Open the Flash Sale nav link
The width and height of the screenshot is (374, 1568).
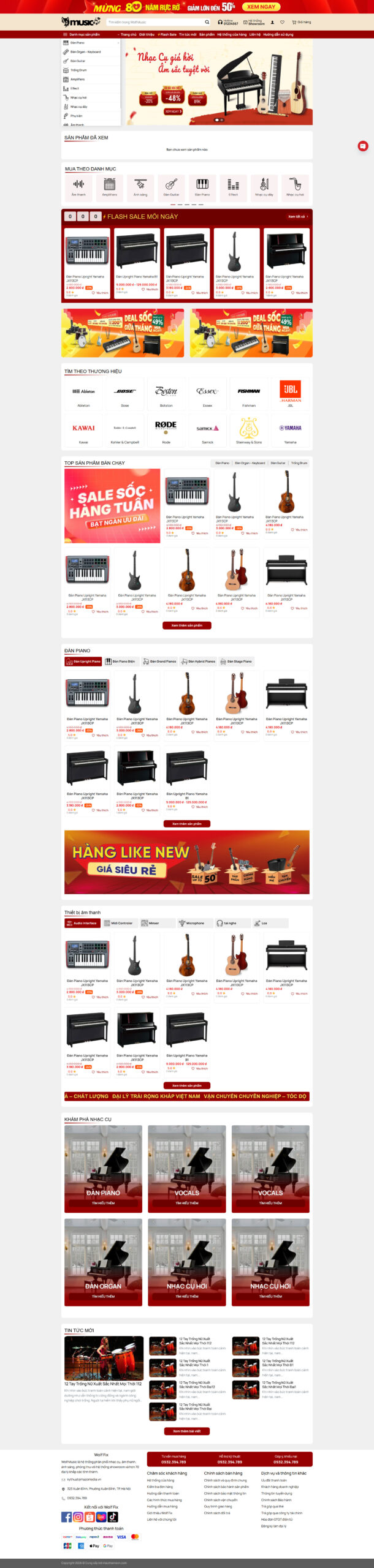tap(167, 34)
